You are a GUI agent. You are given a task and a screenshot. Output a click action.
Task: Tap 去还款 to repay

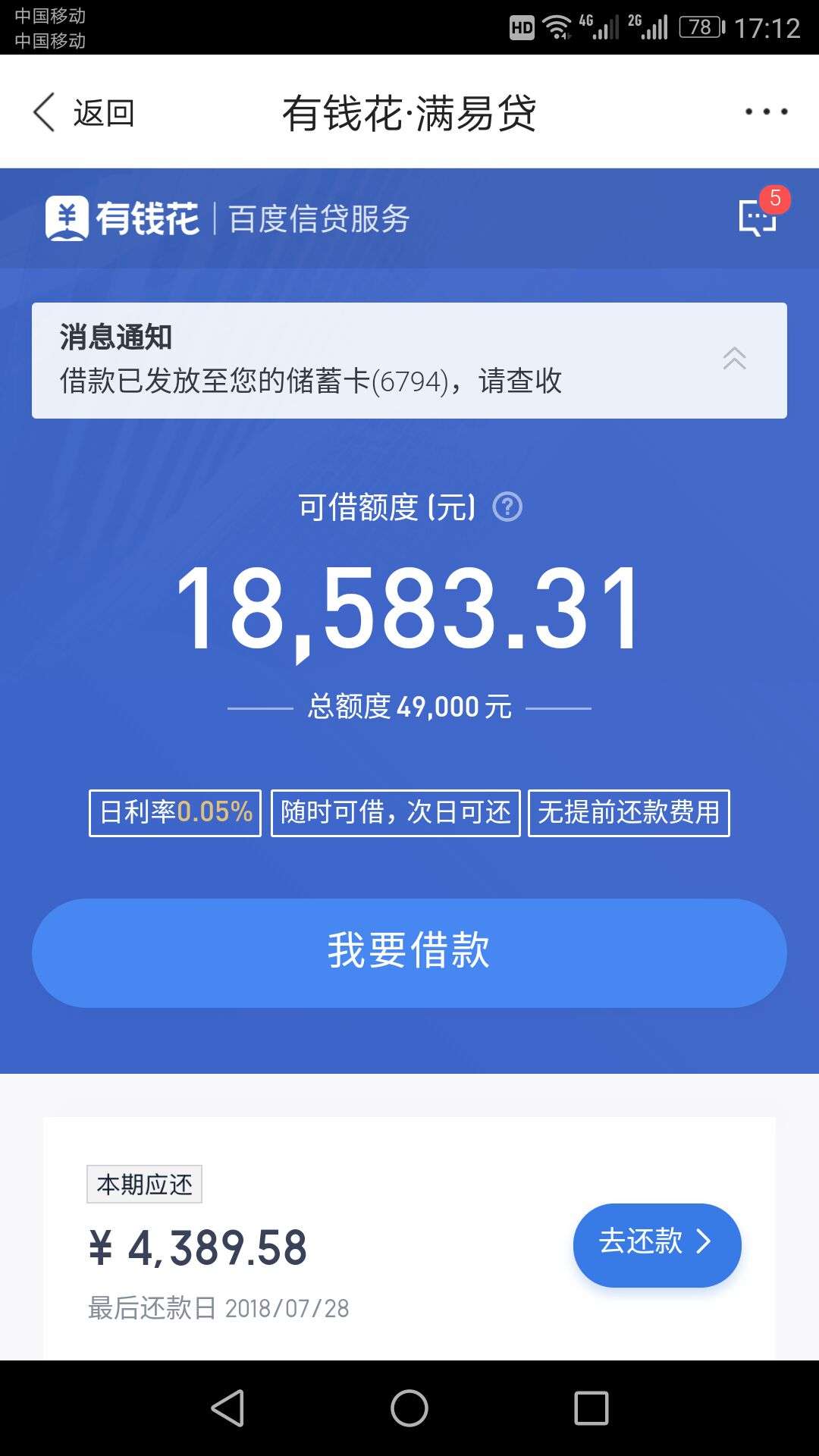(x=657, y=1244)
